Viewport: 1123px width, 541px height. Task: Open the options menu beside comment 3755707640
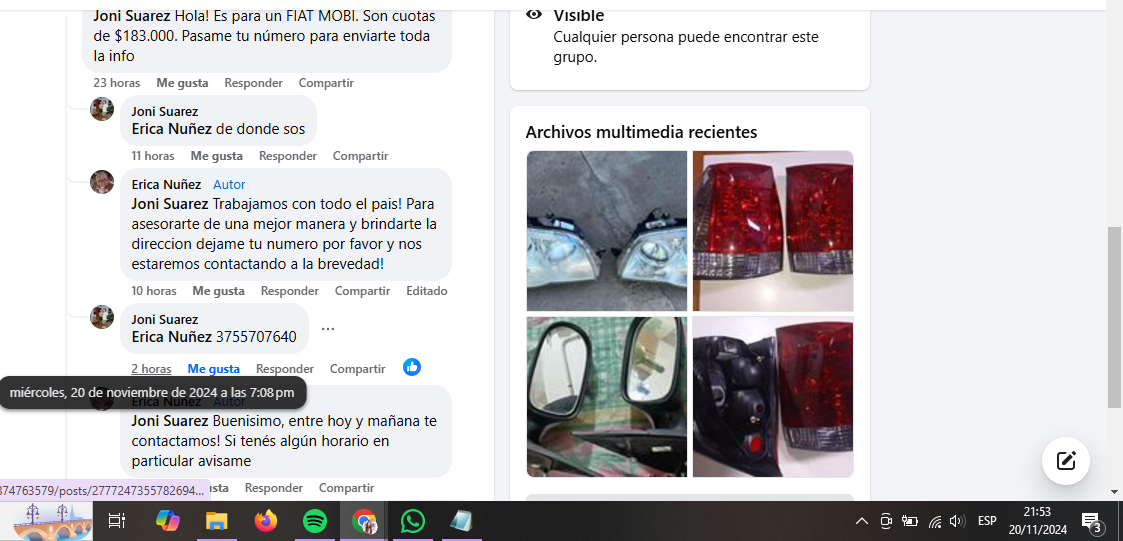click(328, 329)
